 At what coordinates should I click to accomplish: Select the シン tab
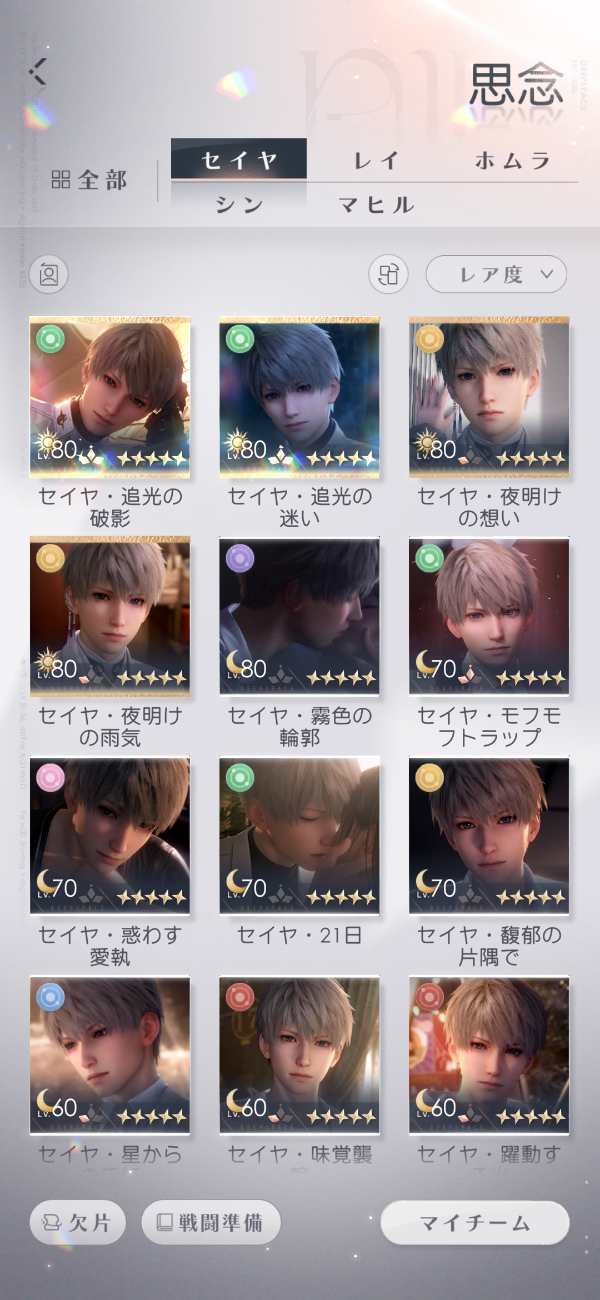pyautogui.click(x=239, y=205)
